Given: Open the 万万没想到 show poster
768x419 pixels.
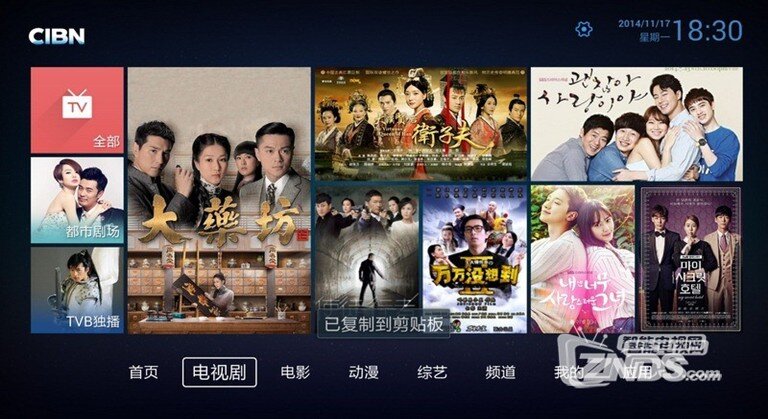Looking at the screenshot, I should (474, 260).
